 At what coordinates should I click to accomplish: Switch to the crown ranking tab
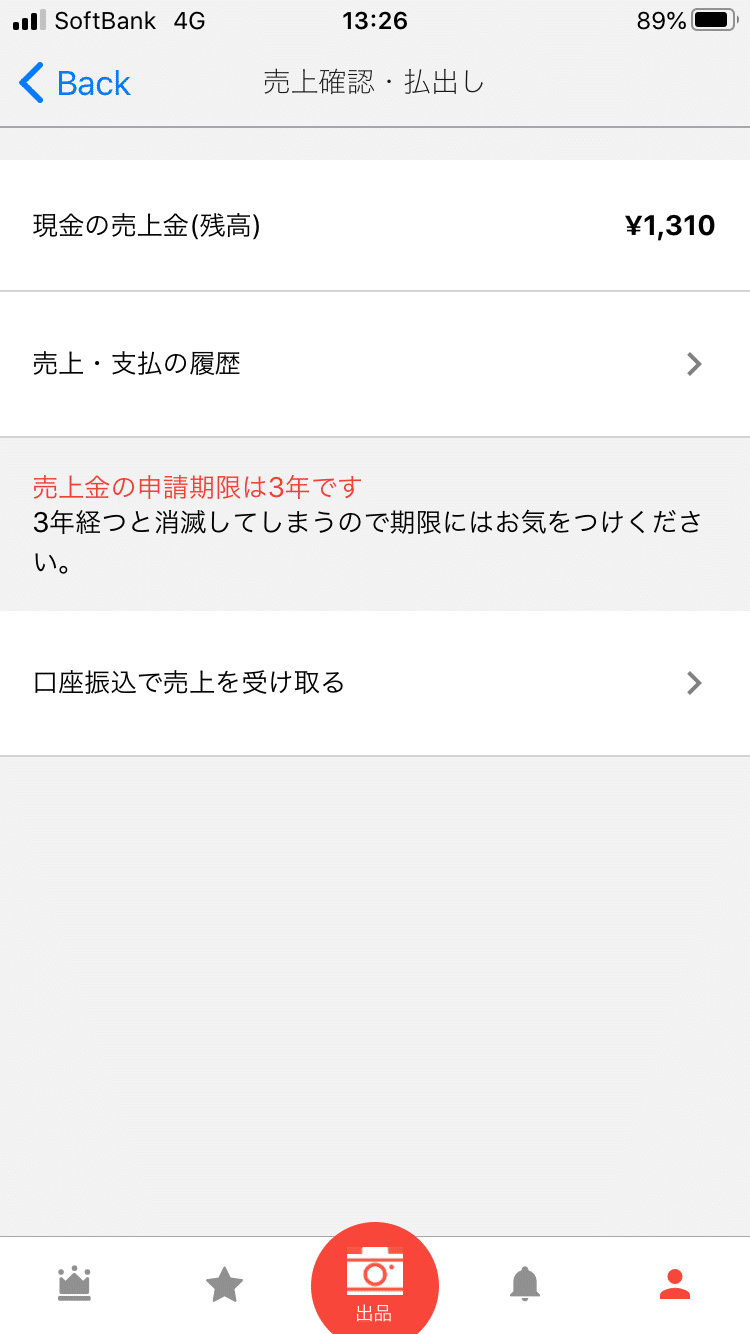click(x=75, y=1283)
